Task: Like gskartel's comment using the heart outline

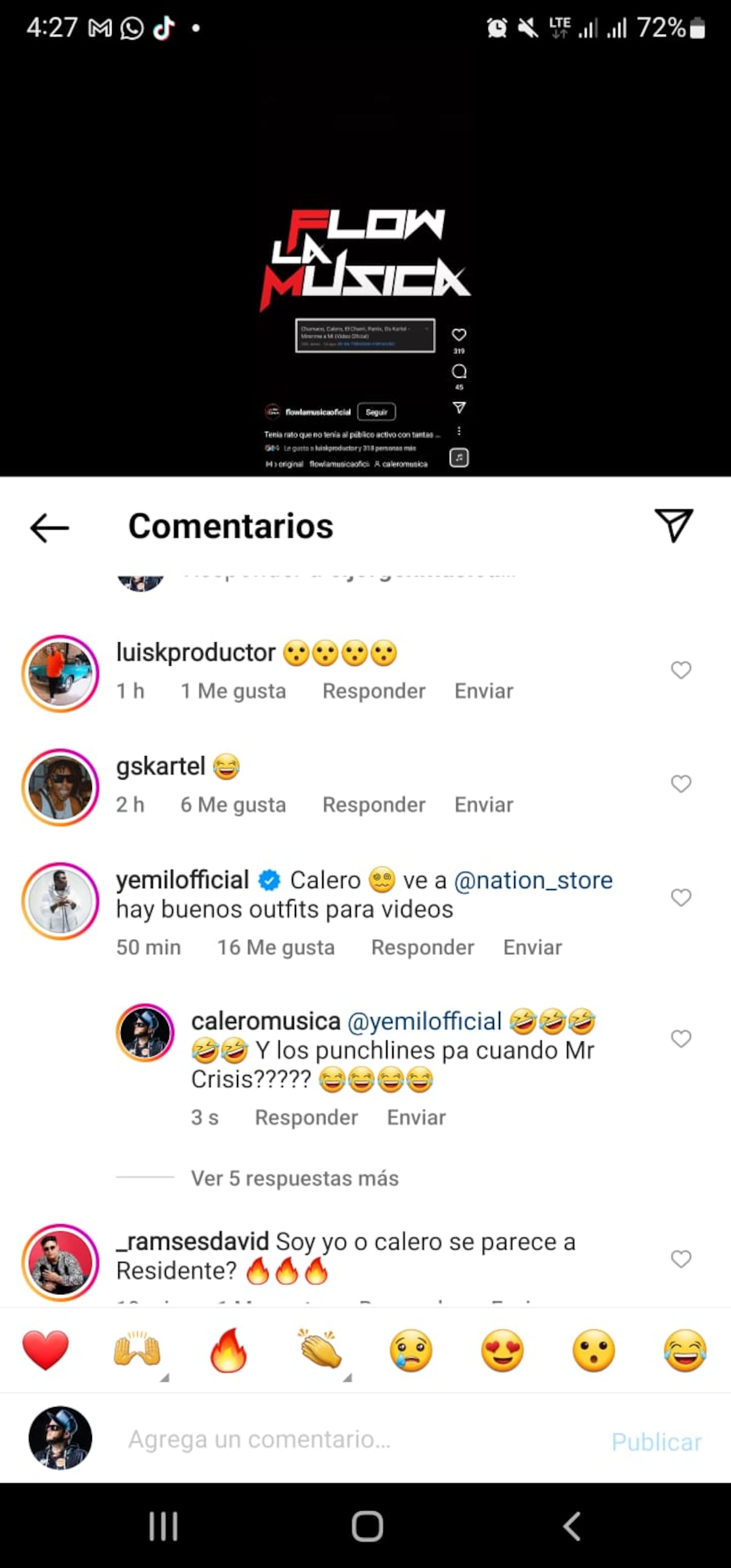Action: (x=680, y=785)
